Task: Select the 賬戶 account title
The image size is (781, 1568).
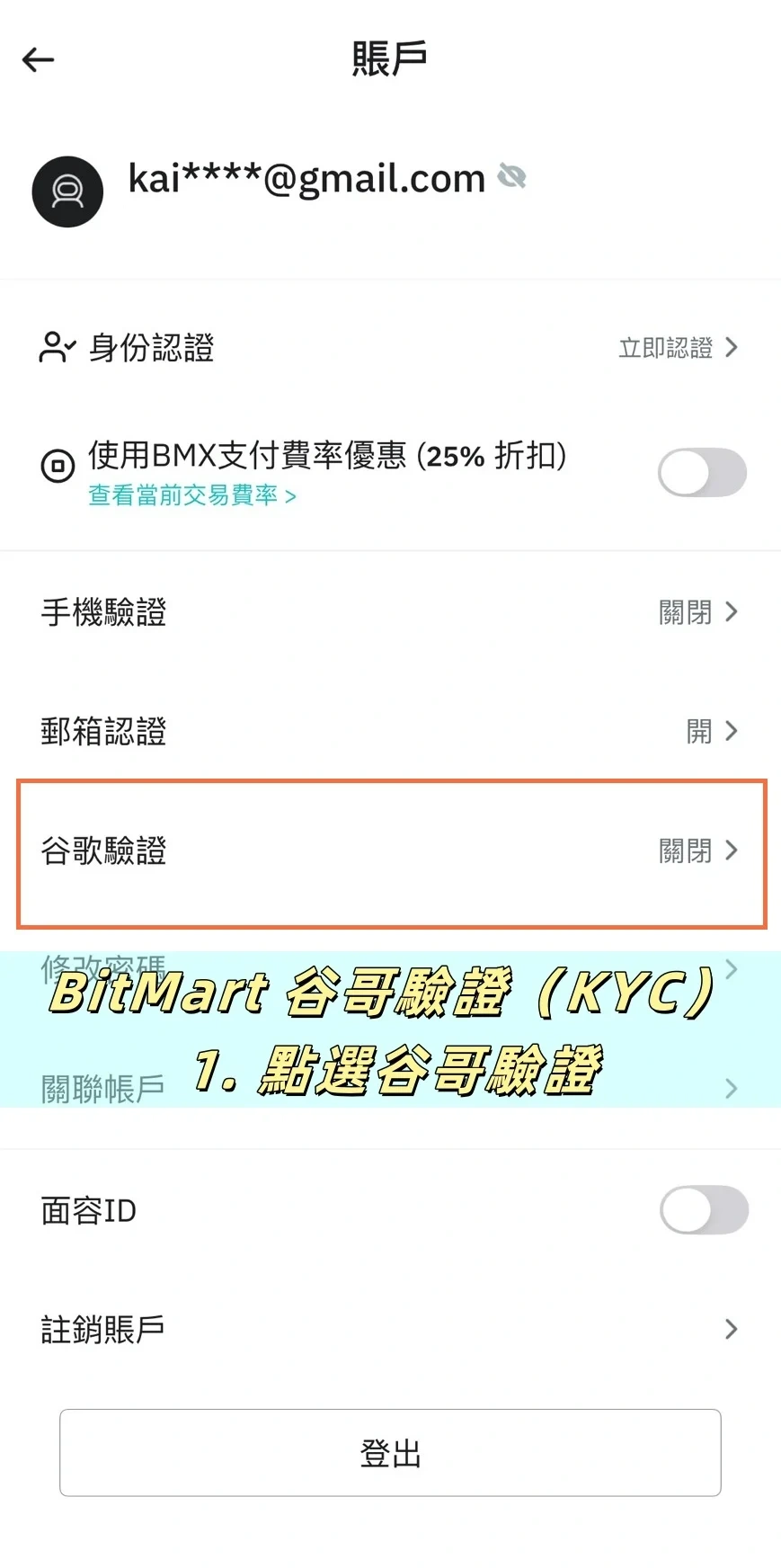Action: [x=390, y=57]
